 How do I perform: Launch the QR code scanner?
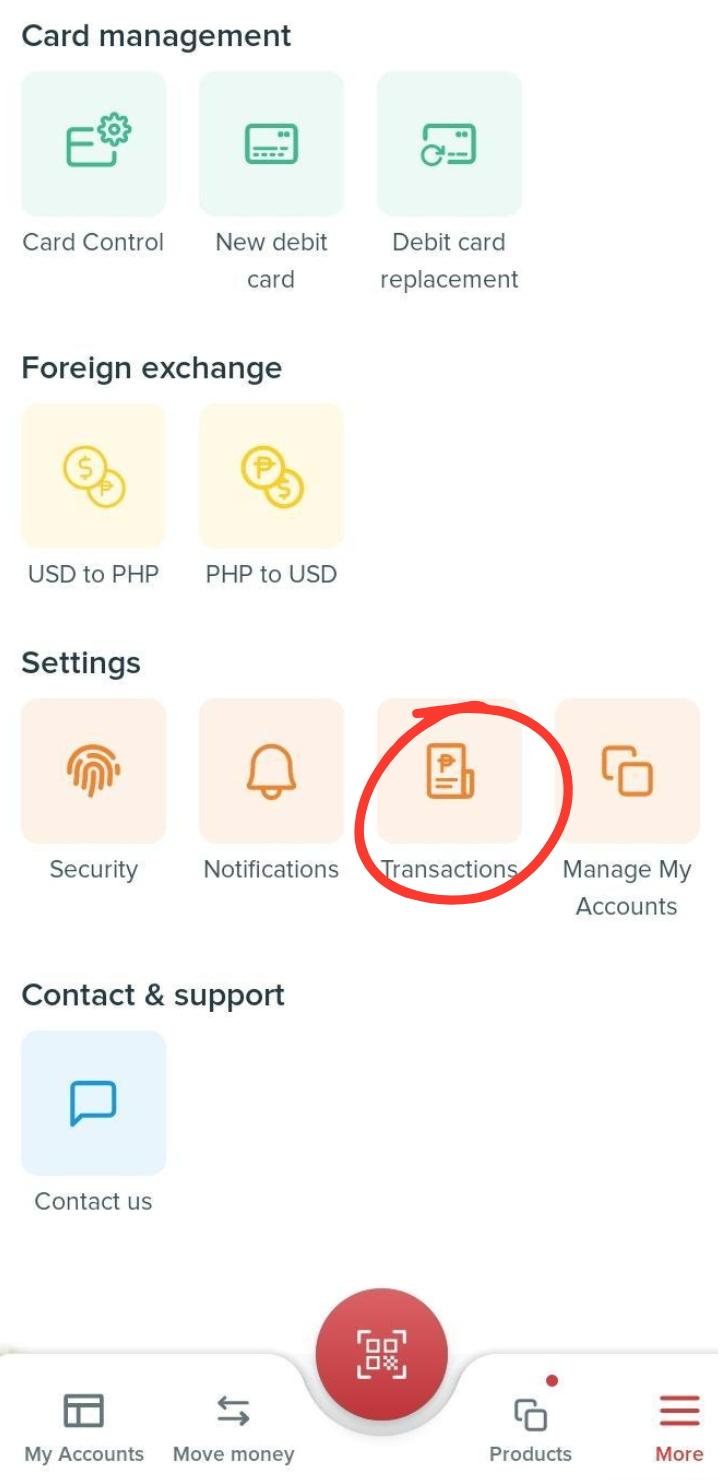(x=381, y=1355)
